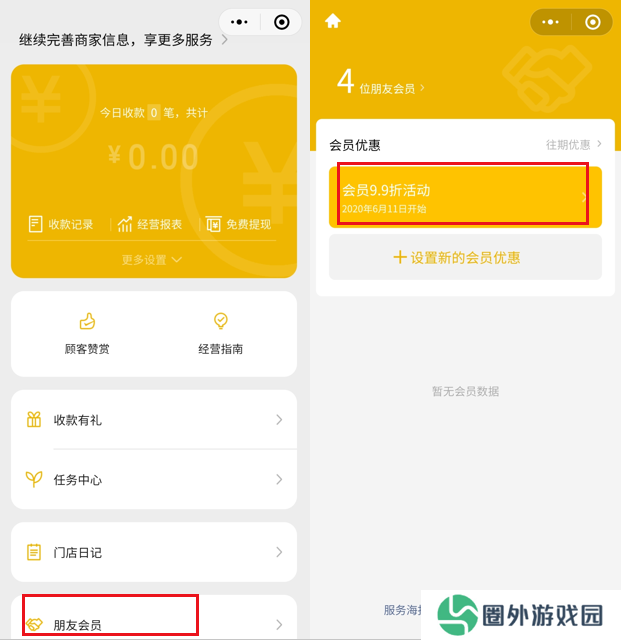This screenshot has height=640, width=621.
Task: Tap 设置新的会员优惠 button
Action: 465,257
